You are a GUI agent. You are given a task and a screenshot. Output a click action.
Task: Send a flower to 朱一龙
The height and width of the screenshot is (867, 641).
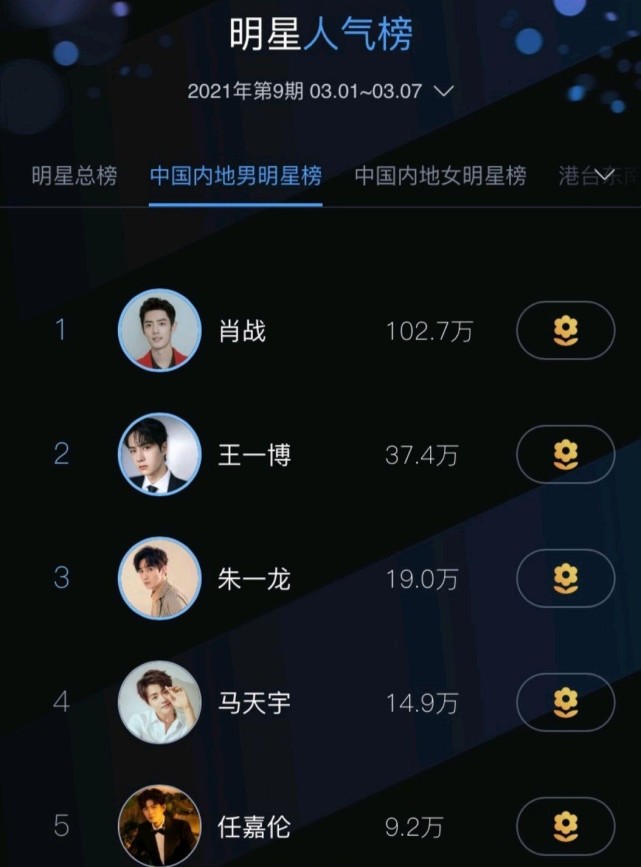point(565,578)
